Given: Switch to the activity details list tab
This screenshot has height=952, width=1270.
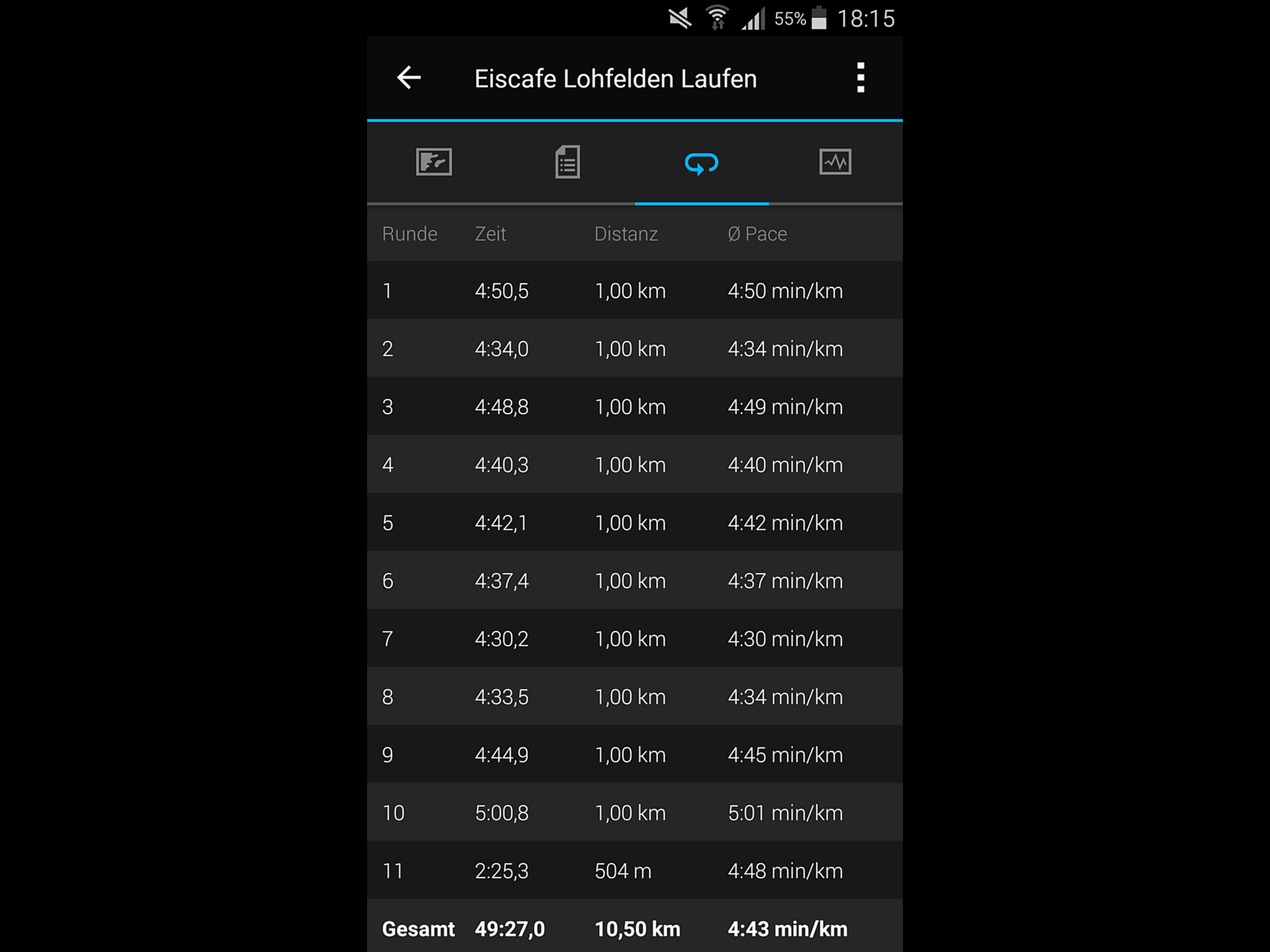Looking at the screenshot, I should [x=567, y=162].
